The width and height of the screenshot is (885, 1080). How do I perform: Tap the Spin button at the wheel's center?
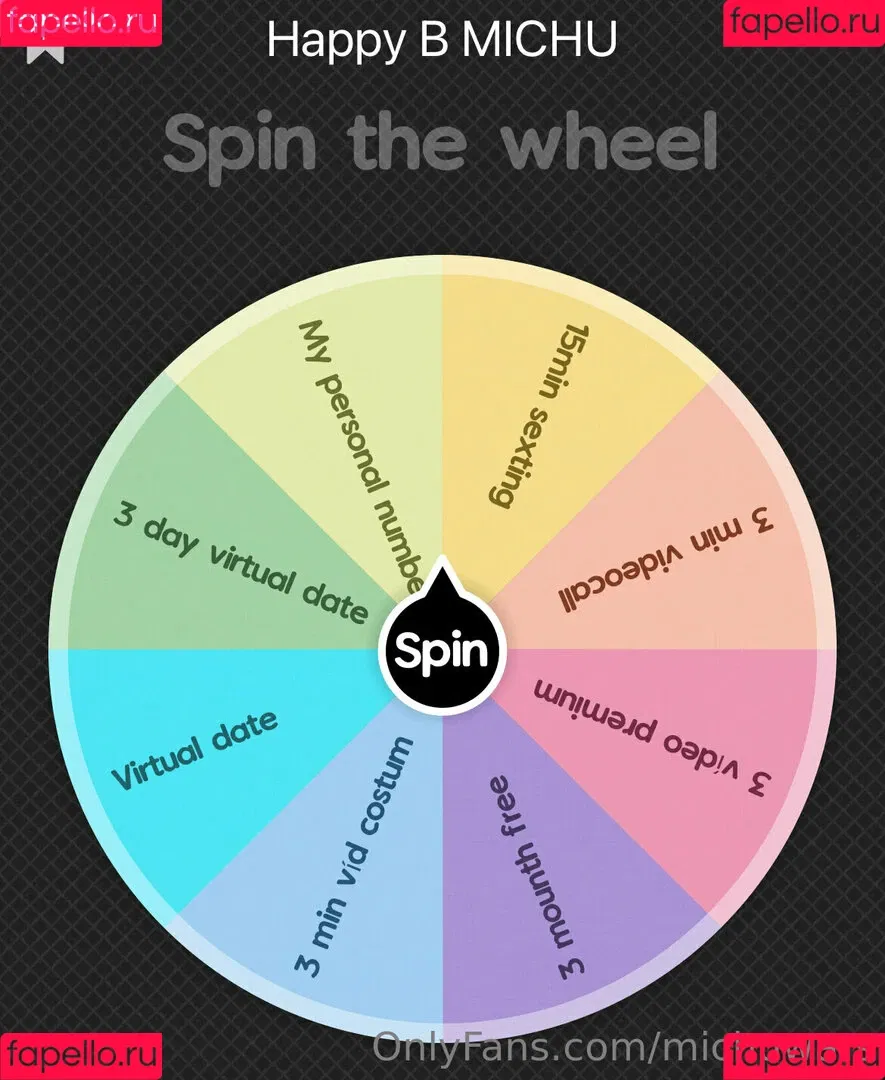click(x=442, y=651)
